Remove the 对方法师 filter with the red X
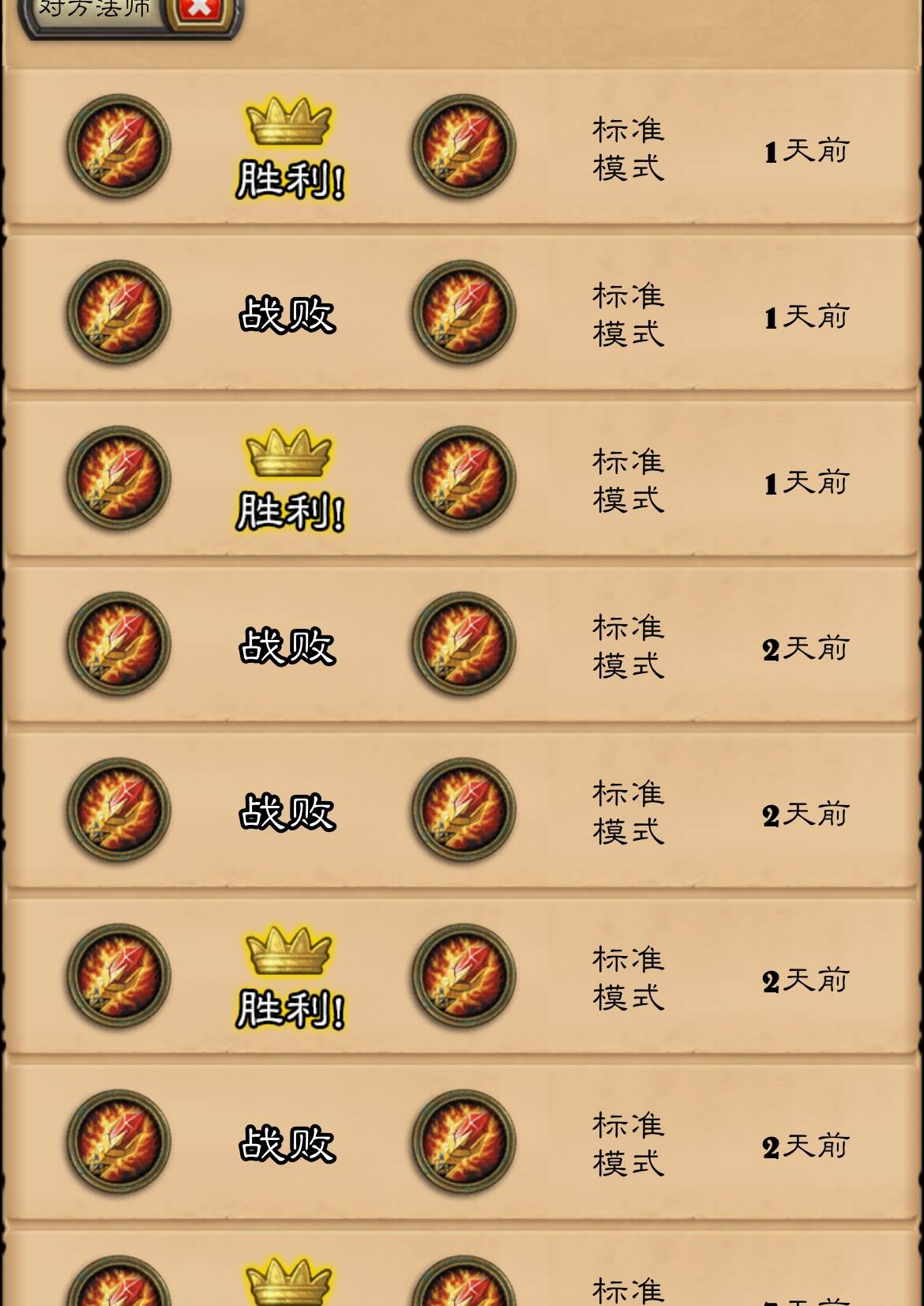This screenshot has height=1306, width=924. click(x=200, y=9)
